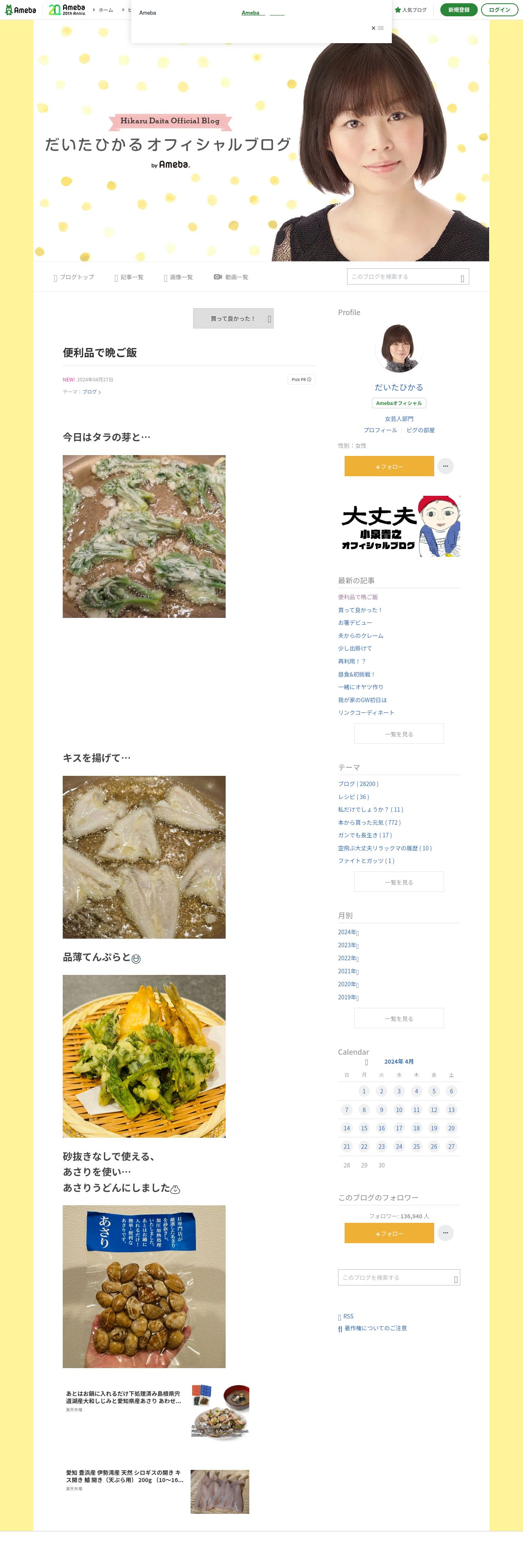The width and height of the screenshot is (523, 1568).
Task: Close the Ameba popup banner
Action: (x=377, y=28)
